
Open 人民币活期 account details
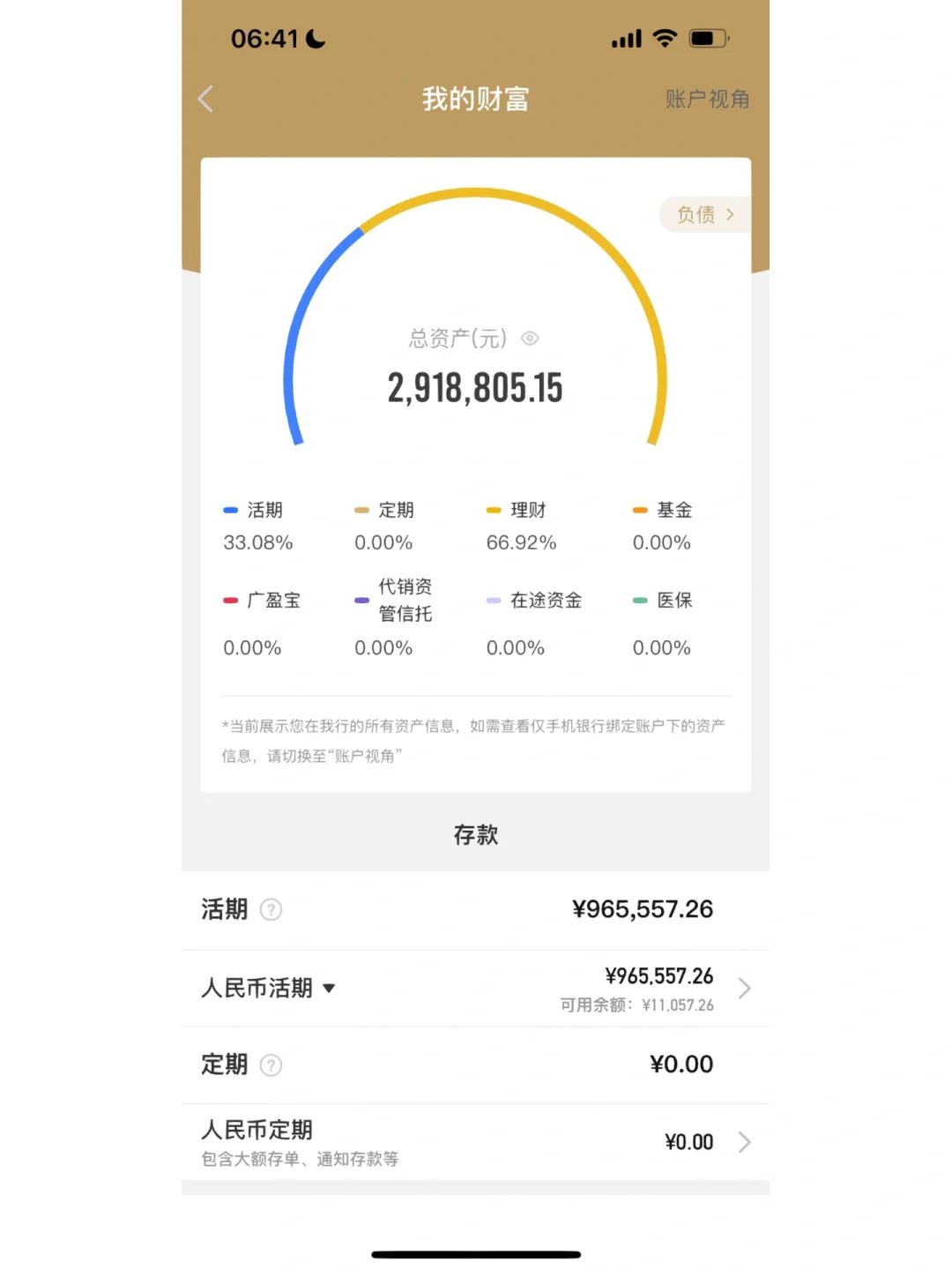pyautogui.click(x=744, y=989)
